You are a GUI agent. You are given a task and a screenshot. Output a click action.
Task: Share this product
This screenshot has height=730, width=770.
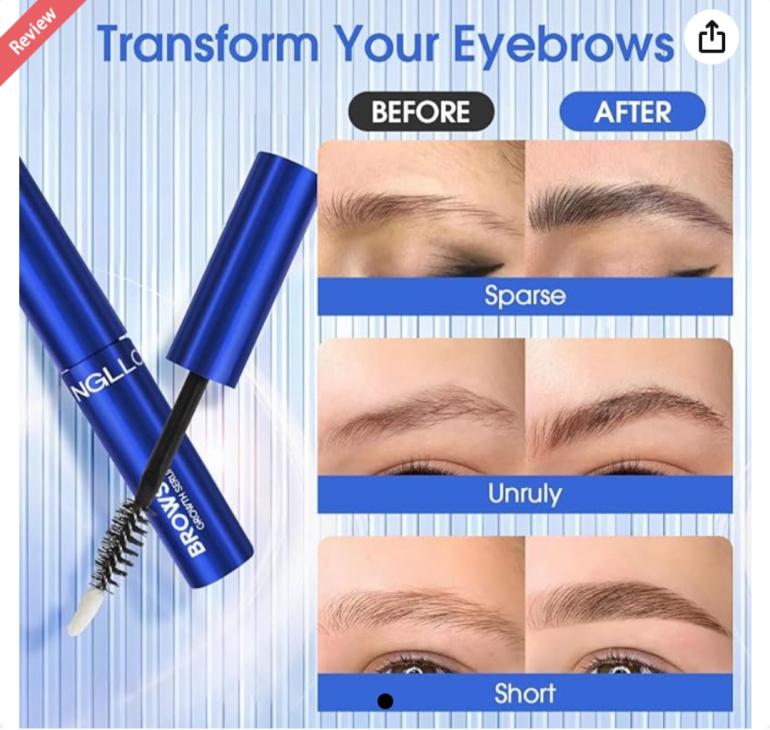pos(711,39)
